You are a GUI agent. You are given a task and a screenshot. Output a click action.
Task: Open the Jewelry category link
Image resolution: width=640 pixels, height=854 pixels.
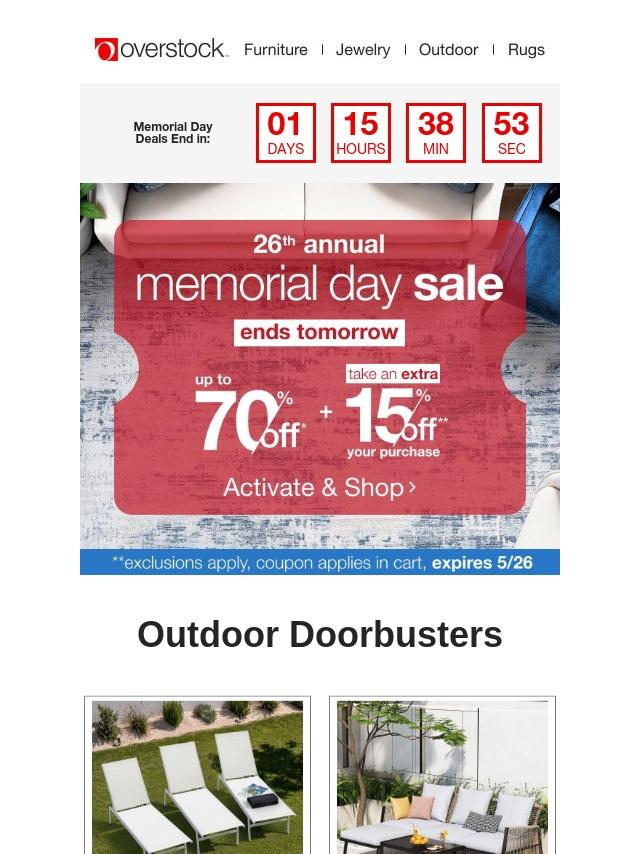pos(363,49)
